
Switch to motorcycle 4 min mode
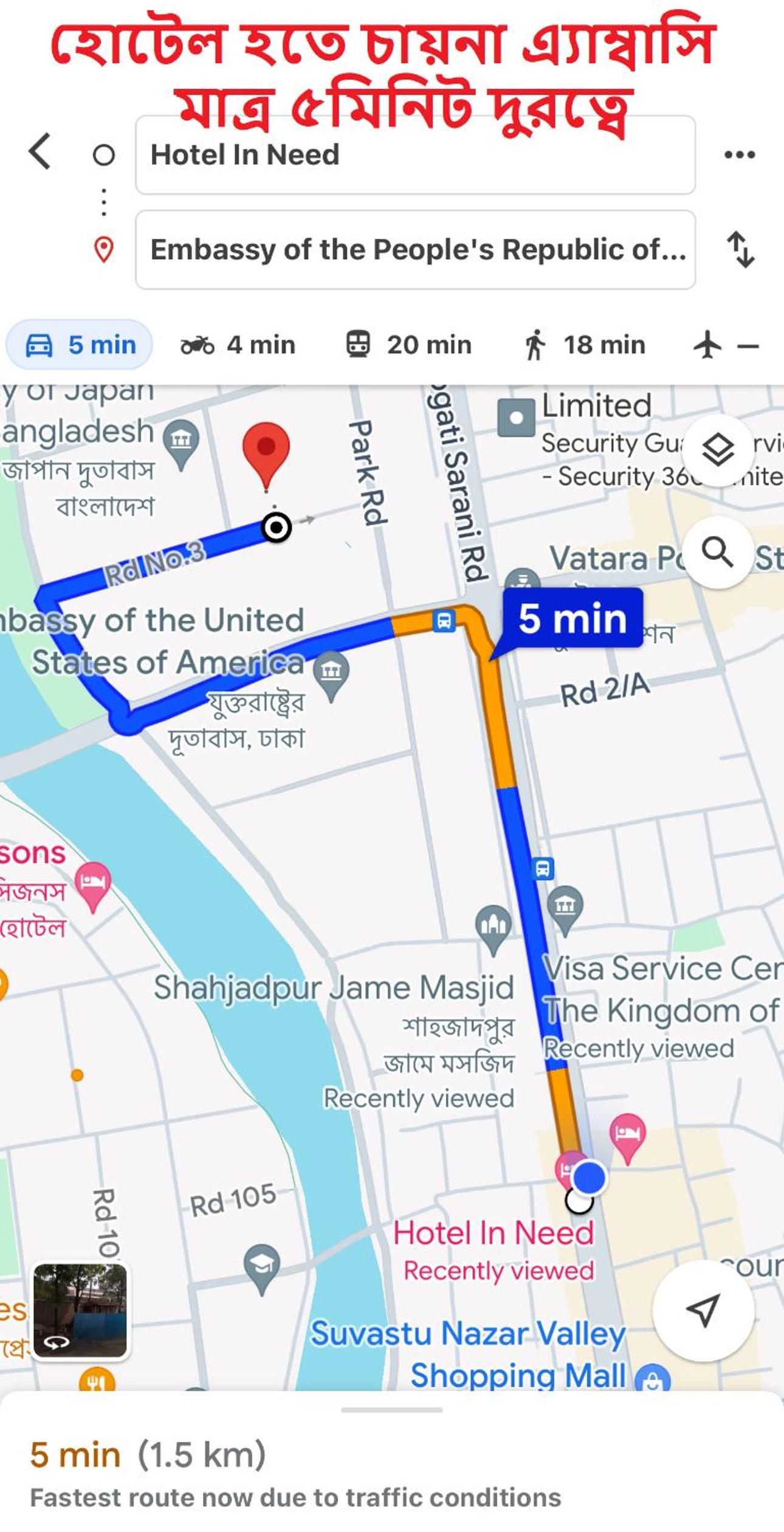(x=238, y=345)
